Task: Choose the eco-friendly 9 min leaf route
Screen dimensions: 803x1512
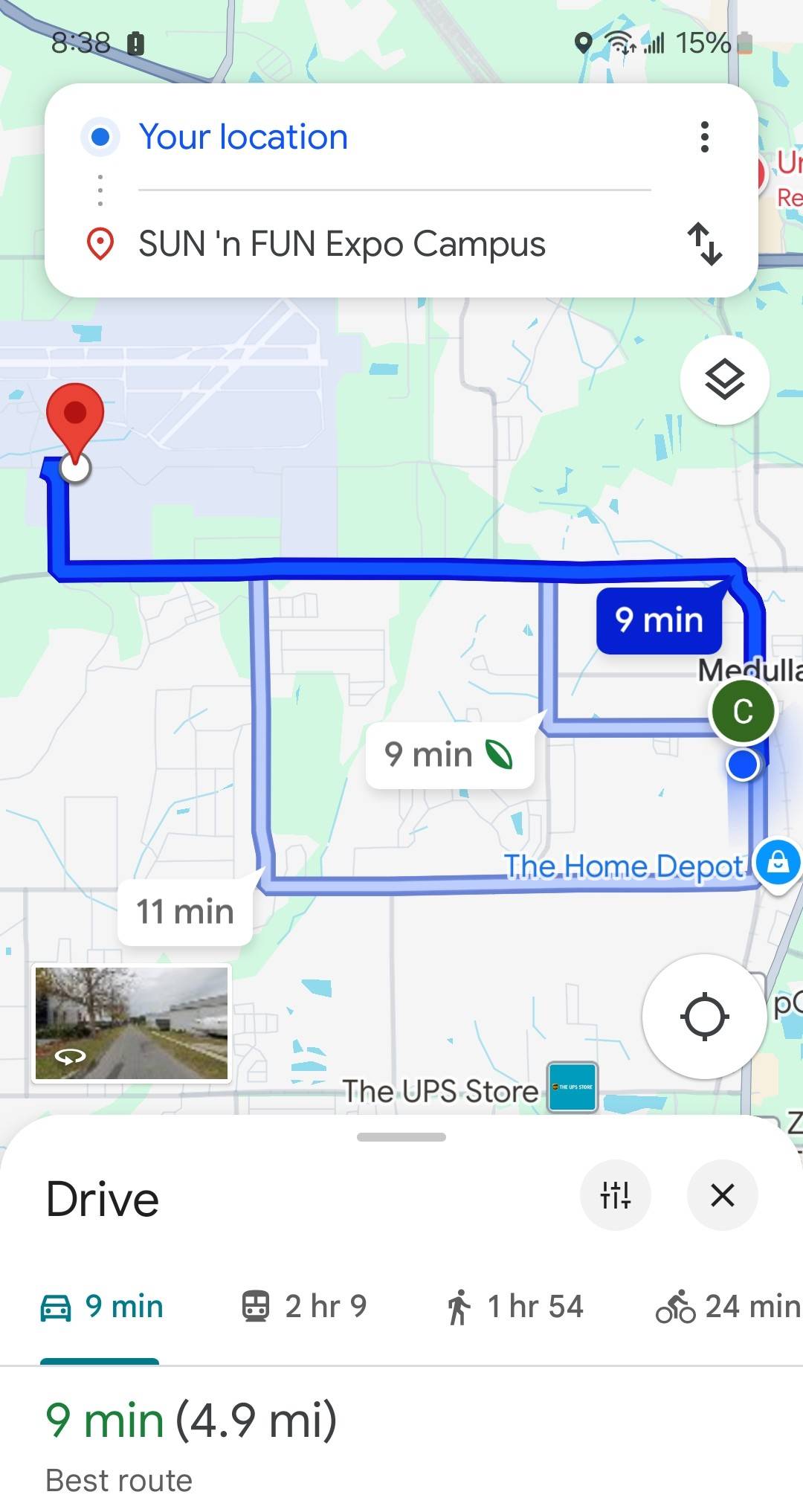Action: coord(448,755)
